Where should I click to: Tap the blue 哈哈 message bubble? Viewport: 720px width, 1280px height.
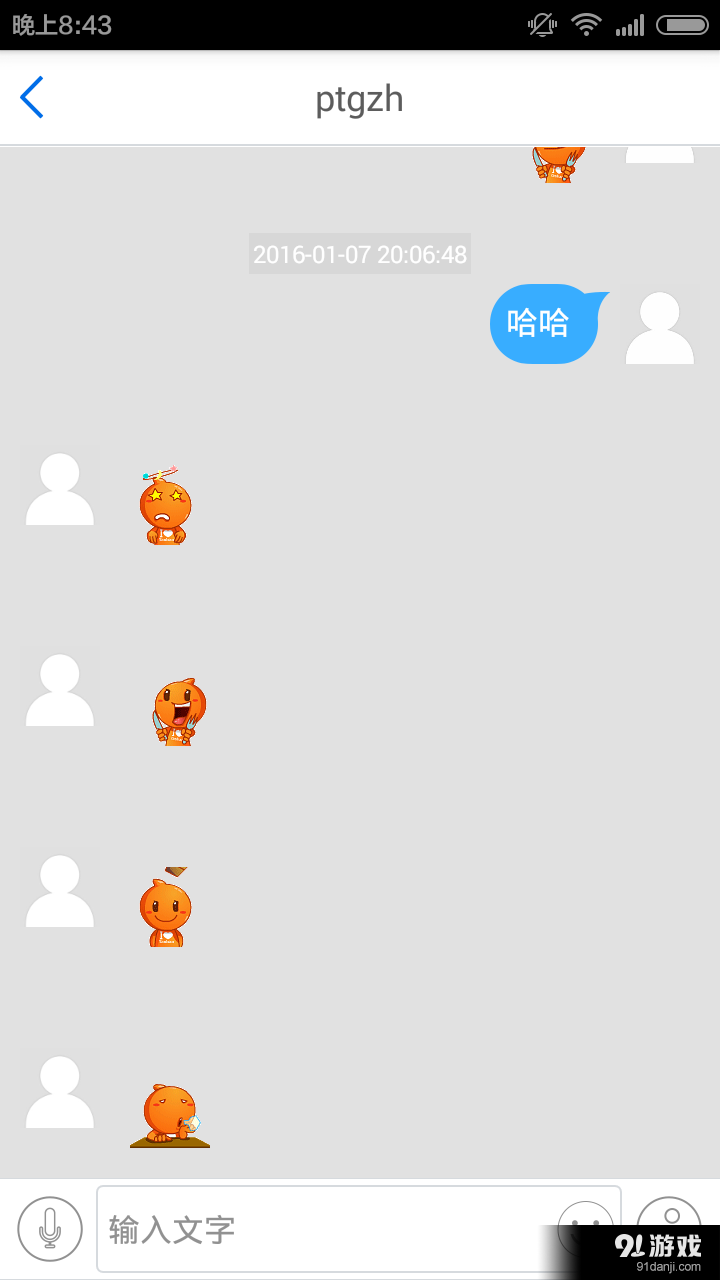(543, 323)
